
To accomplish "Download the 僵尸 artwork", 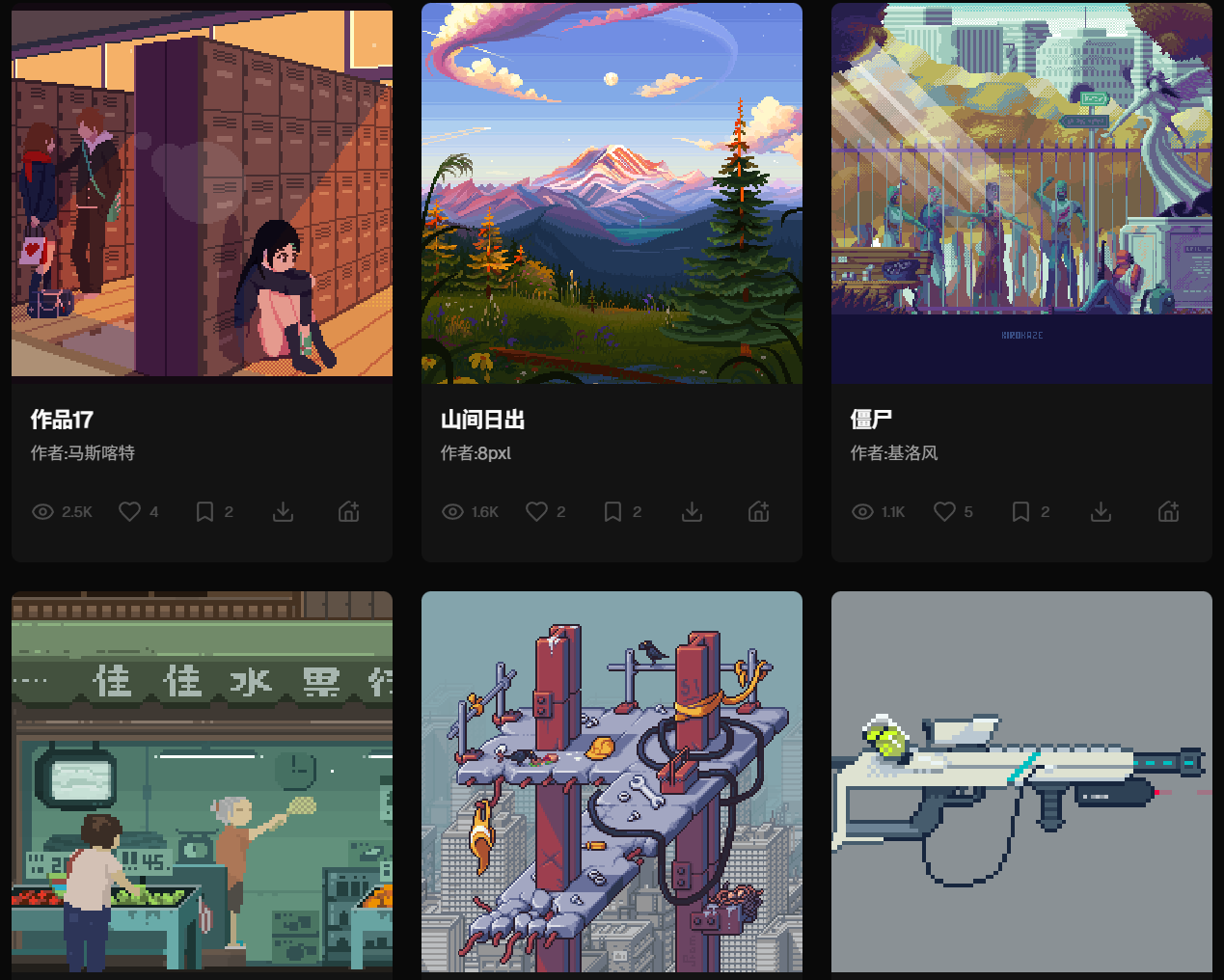I will [1101, 511].
